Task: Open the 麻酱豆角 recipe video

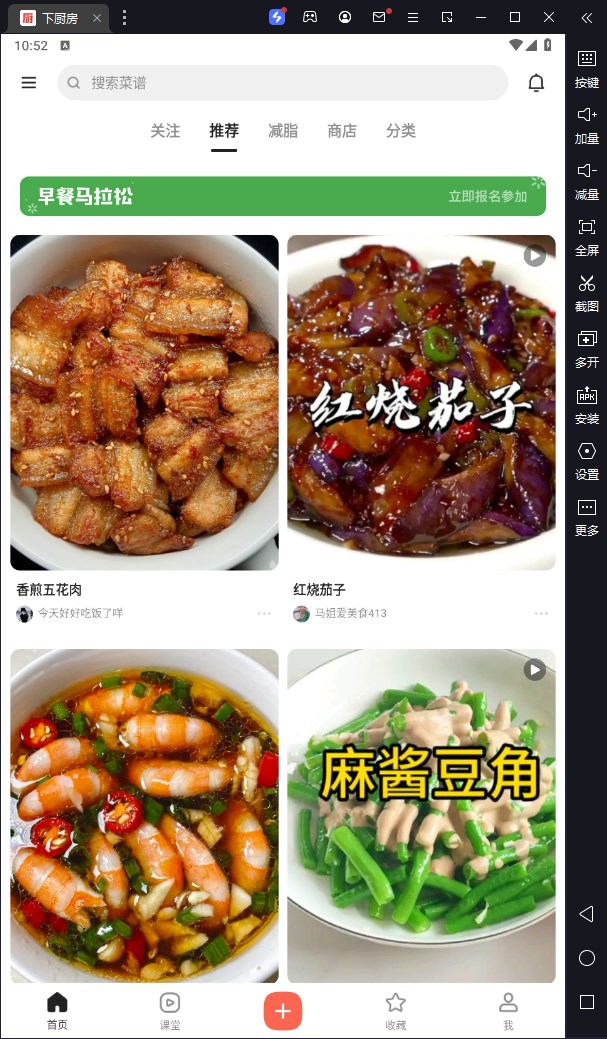Action: [x=421, y=815]
